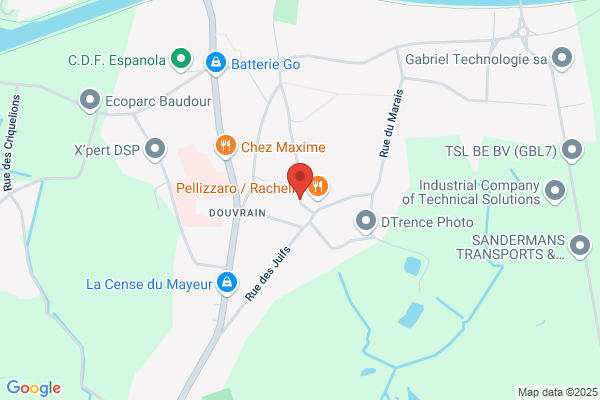This screenshot has height=400, width=600.
Task: Tap the La Cense du Mayeur shop marker
Action: [227, 284]
